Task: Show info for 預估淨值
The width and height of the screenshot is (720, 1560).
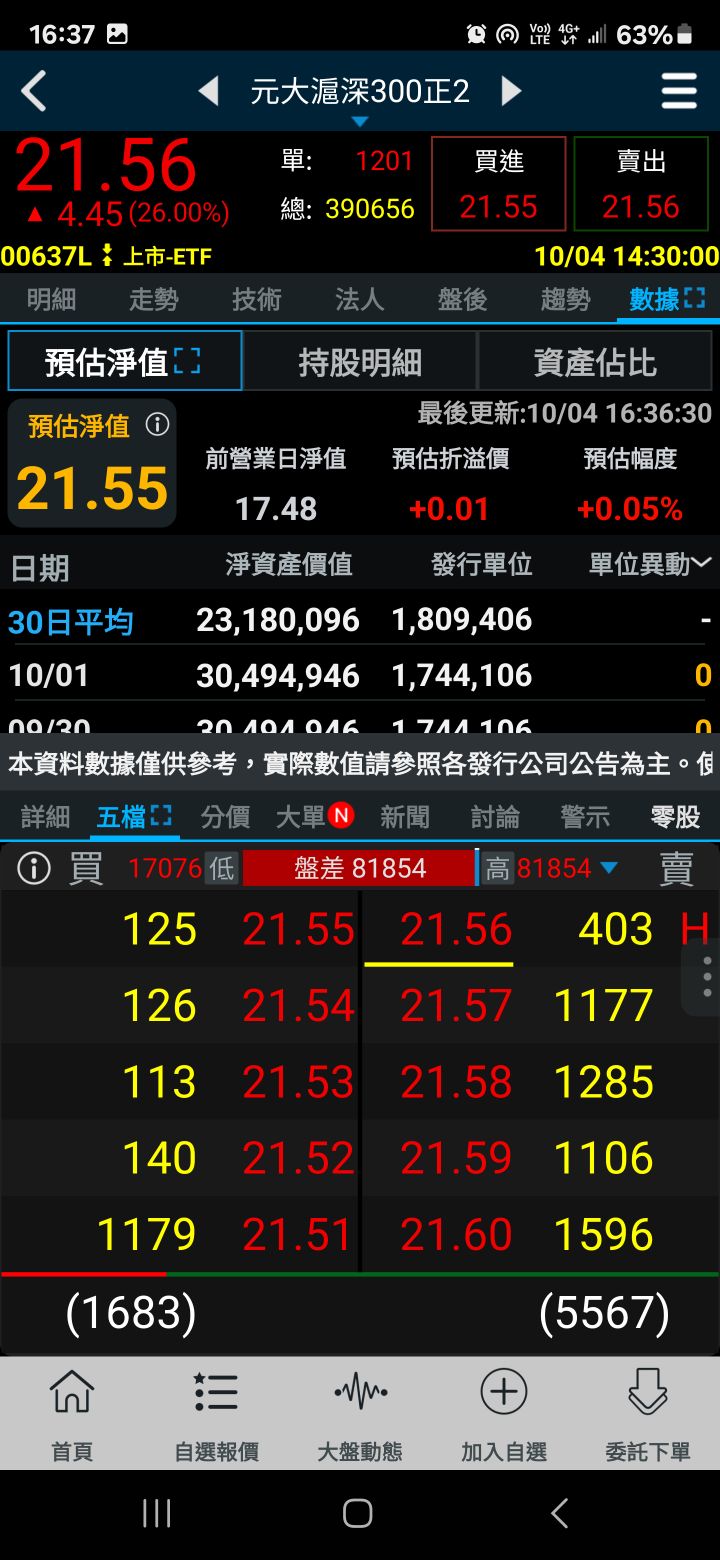Action: tap(158, 425)
